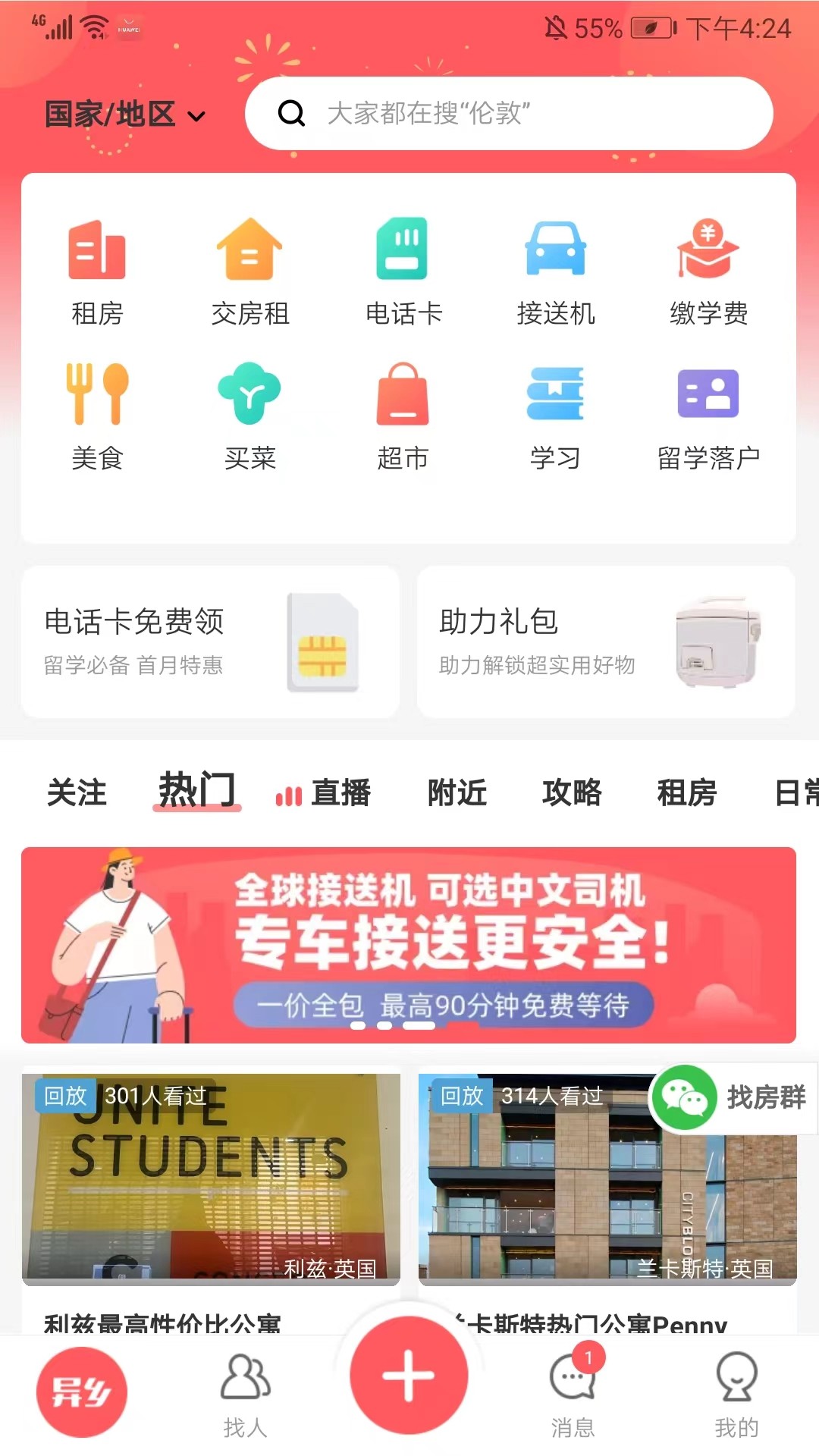Open the 助力礼包 gift pack card
The image size is (819, 1456).
[x=604, y=641]
